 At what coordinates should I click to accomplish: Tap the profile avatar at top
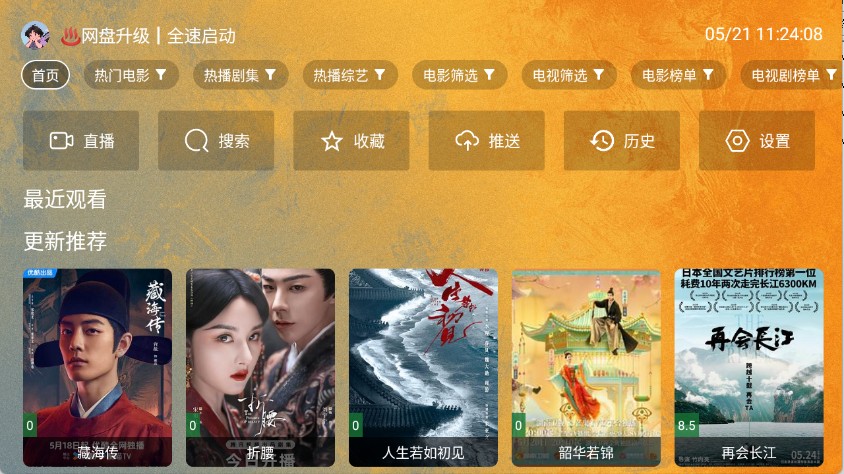coord(36,36)
